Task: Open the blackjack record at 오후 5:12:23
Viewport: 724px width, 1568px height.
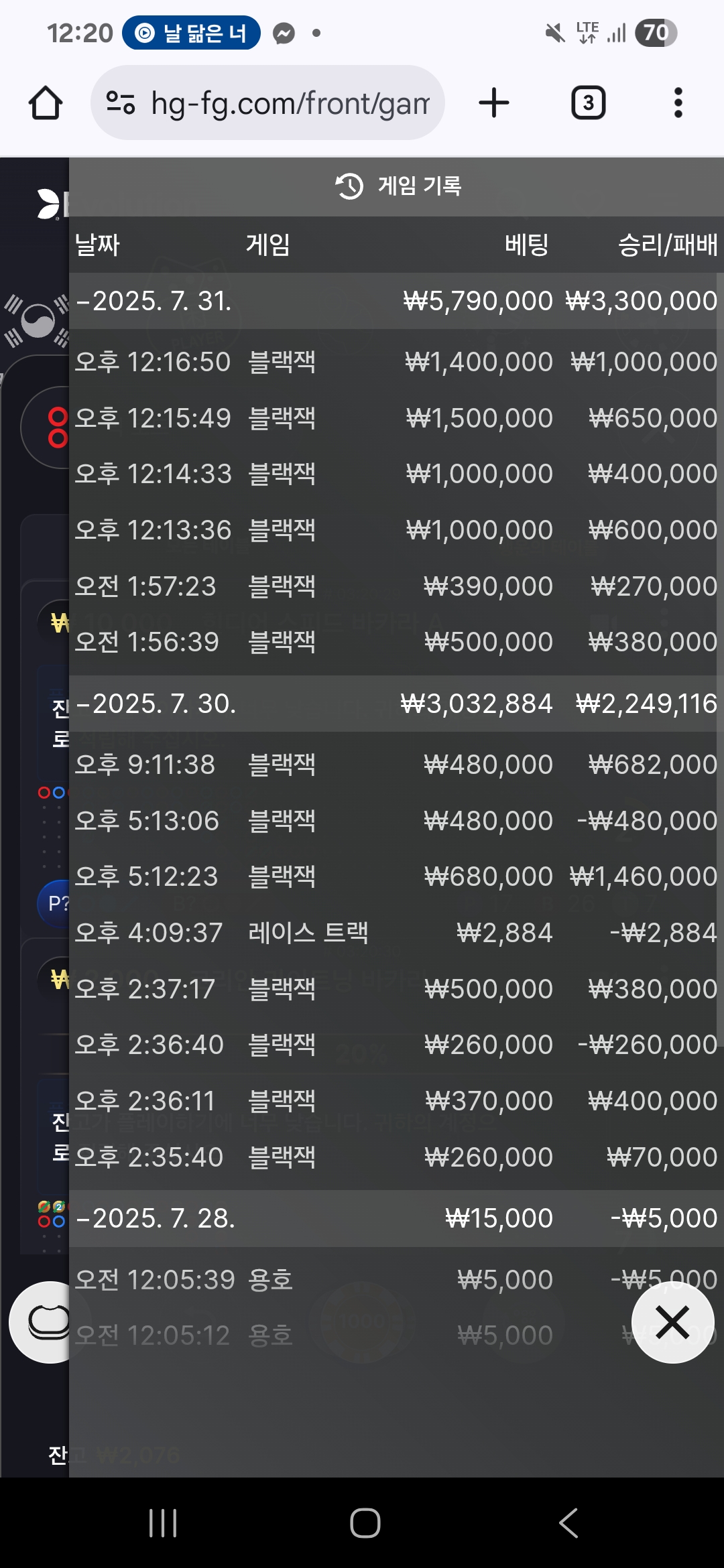Action: (x=396, y=876)
